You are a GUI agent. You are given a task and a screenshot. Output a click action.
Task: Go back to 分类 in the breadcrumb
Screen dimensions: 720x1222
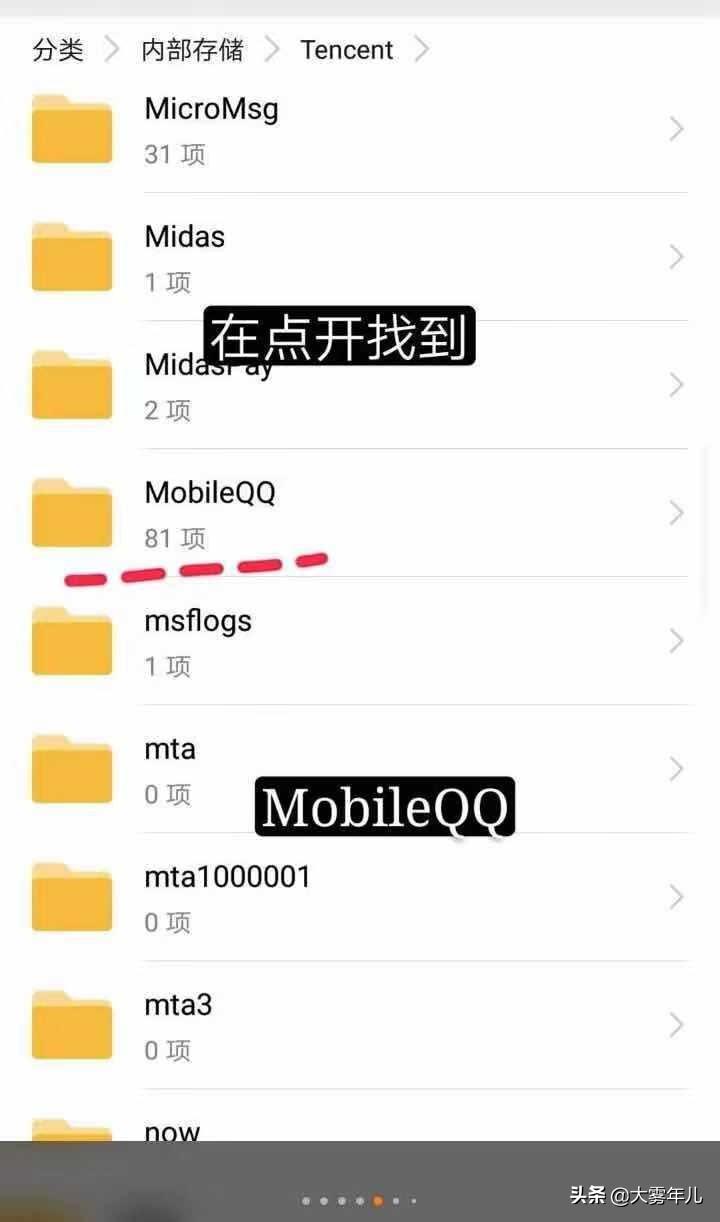point(58,50)
